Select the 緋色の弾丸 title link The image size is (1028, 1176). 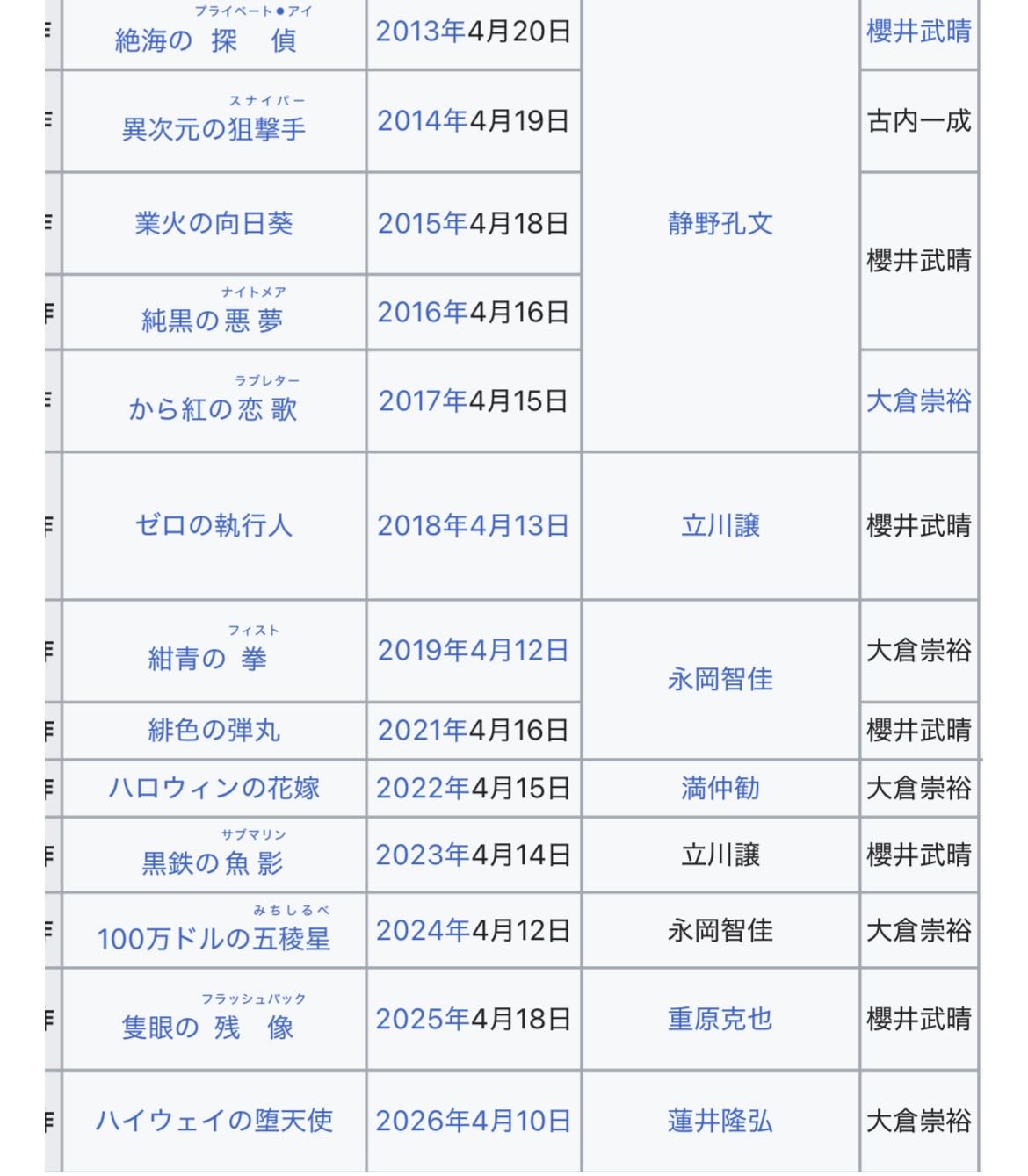point(214,730)
